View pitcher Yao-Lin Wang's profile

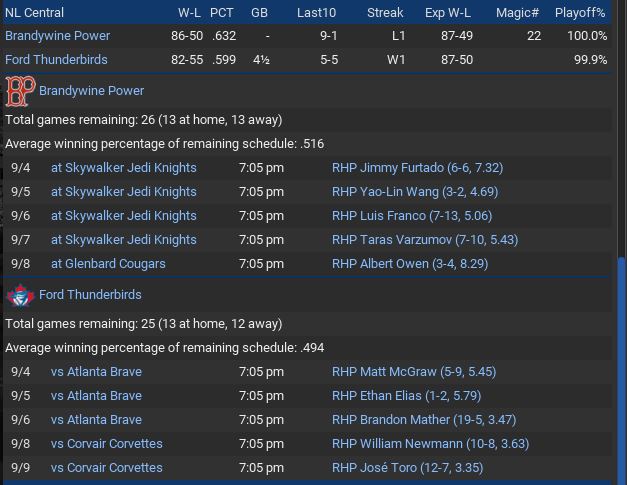[x=414, y=191]
